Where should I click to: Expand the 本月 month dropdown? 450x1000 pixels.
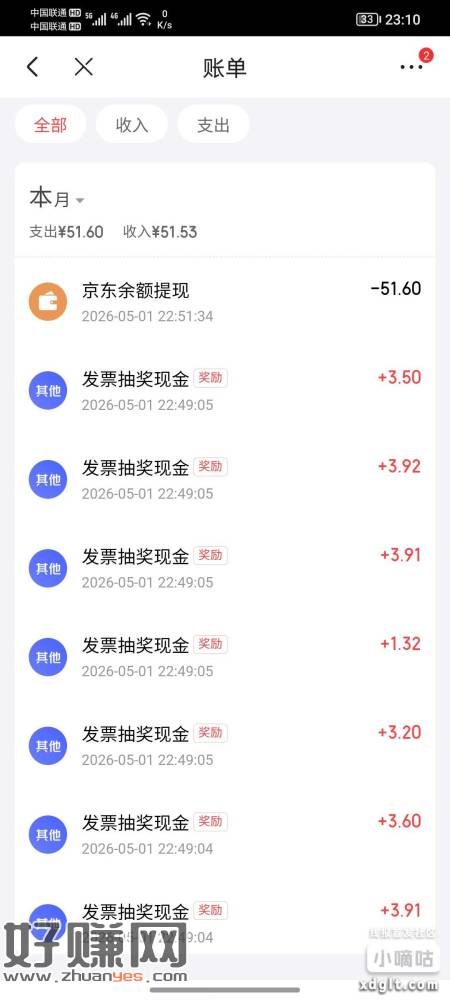57,199
